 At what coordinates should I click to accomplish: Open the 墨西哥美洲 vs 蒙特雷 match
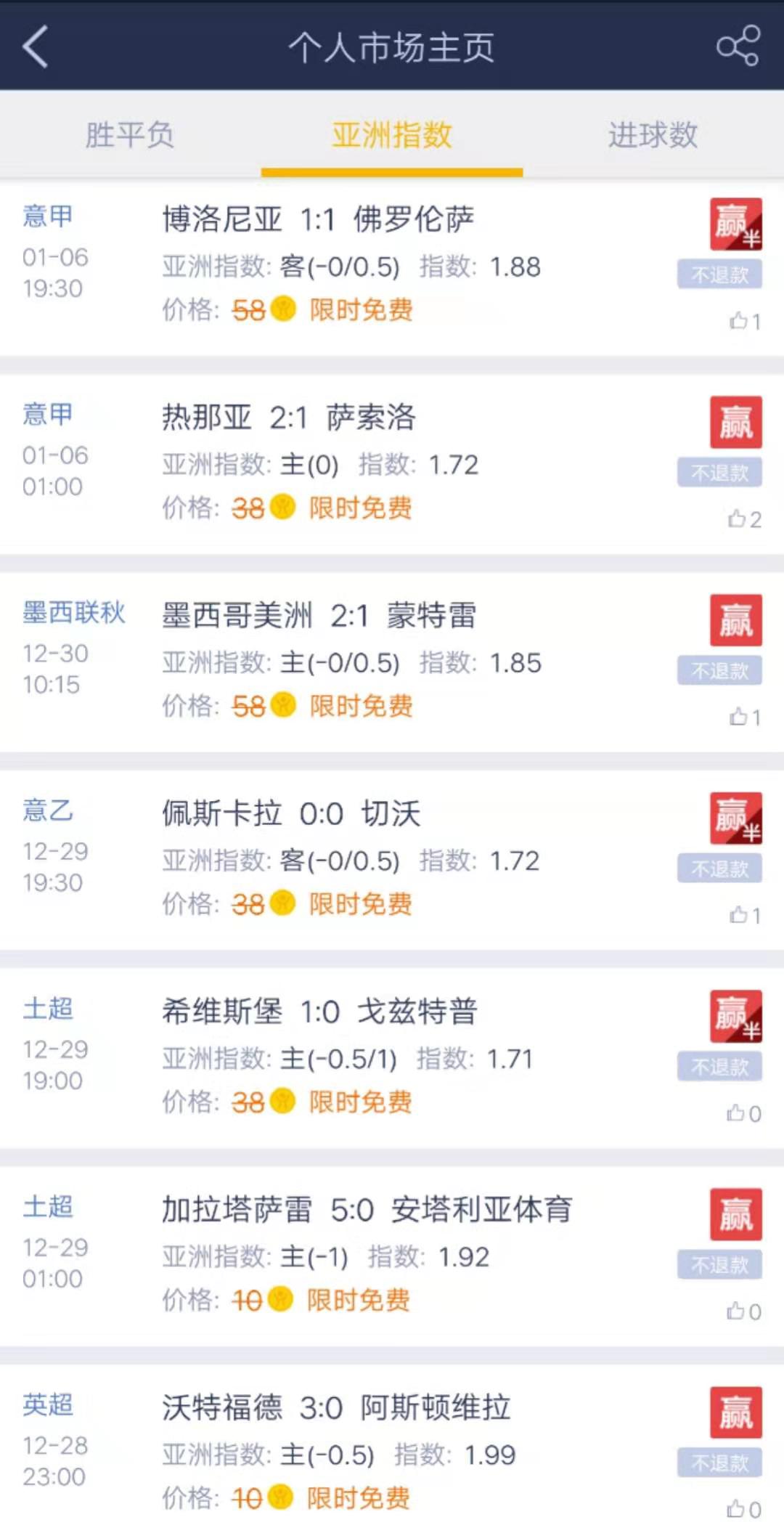coord(319,616)
